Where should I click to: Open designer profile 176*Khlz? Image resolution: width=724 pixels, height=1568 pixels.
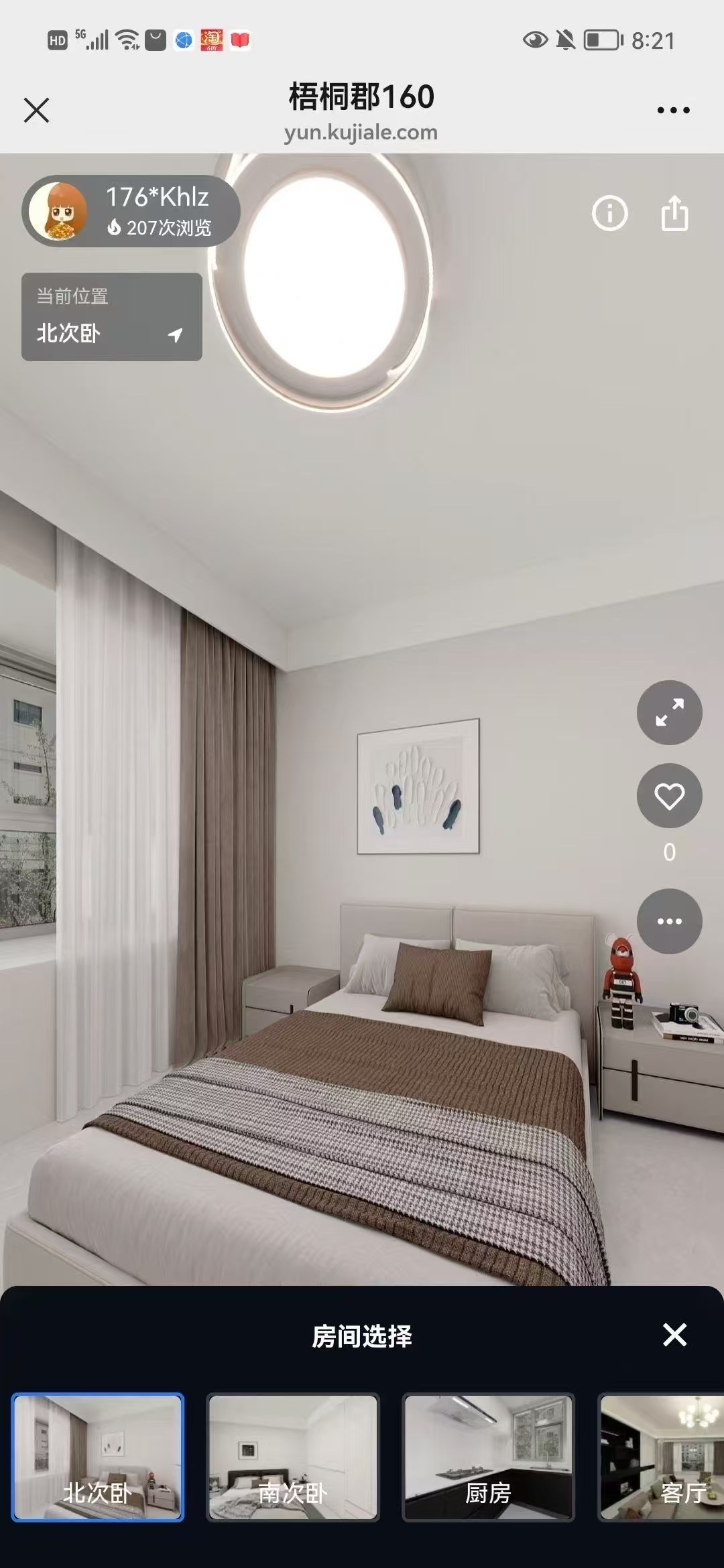pos(131,212)
